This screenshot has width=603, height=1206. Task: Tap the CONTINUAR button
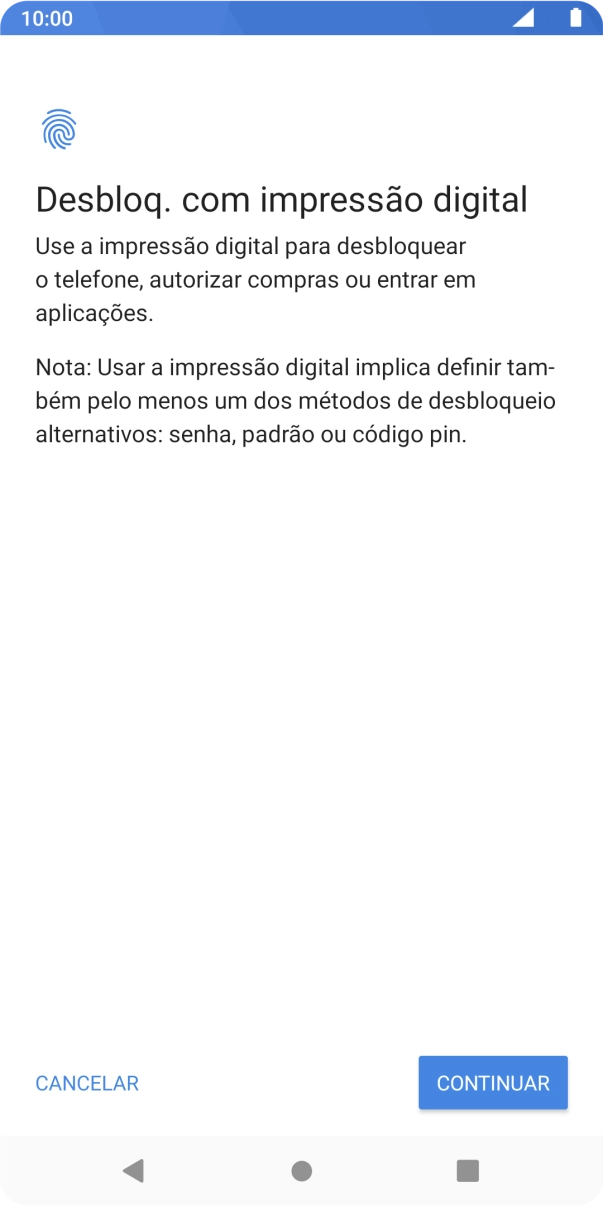point(493,1083)
